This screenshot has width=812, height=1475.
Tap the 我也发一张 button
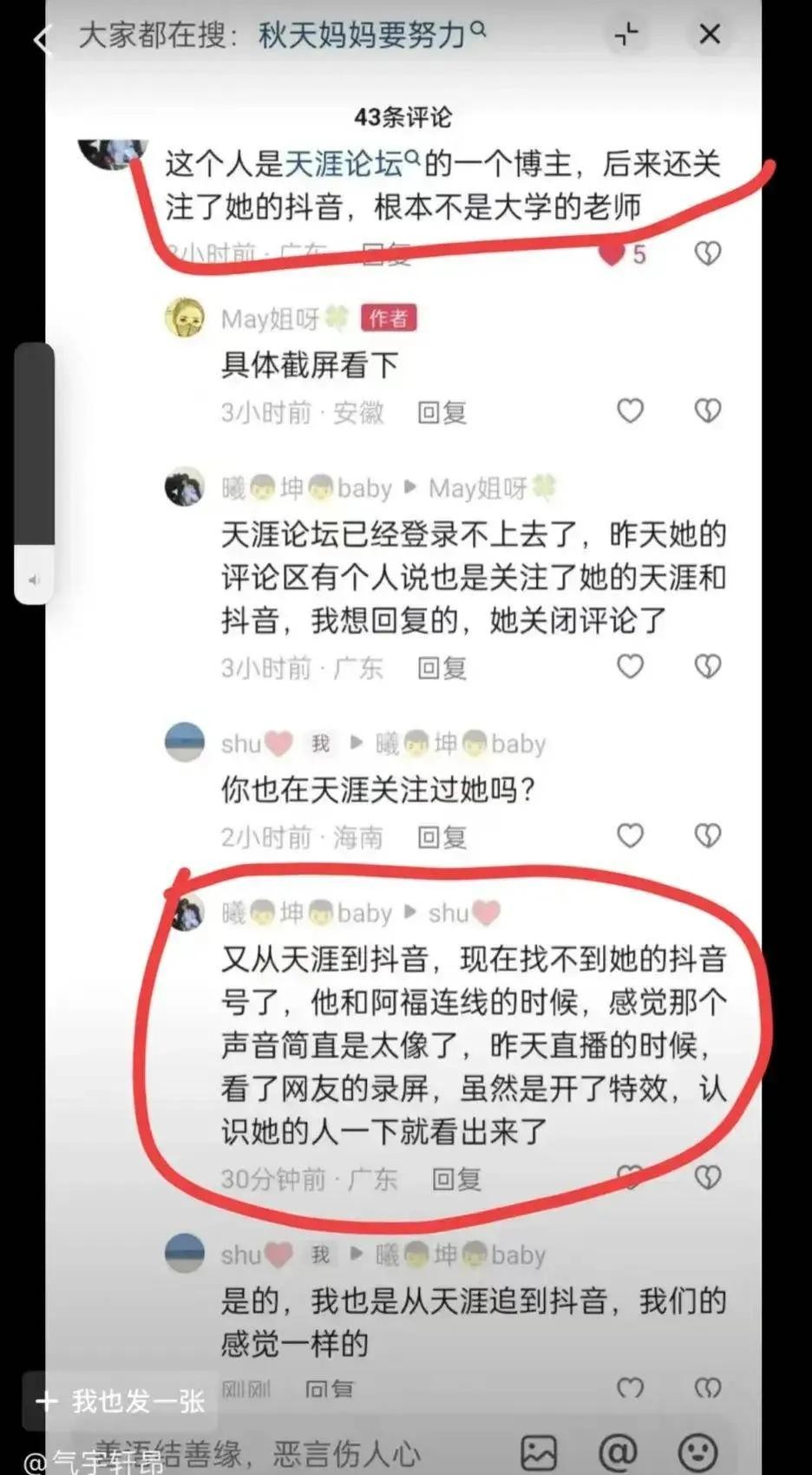tap(121, 1400)
